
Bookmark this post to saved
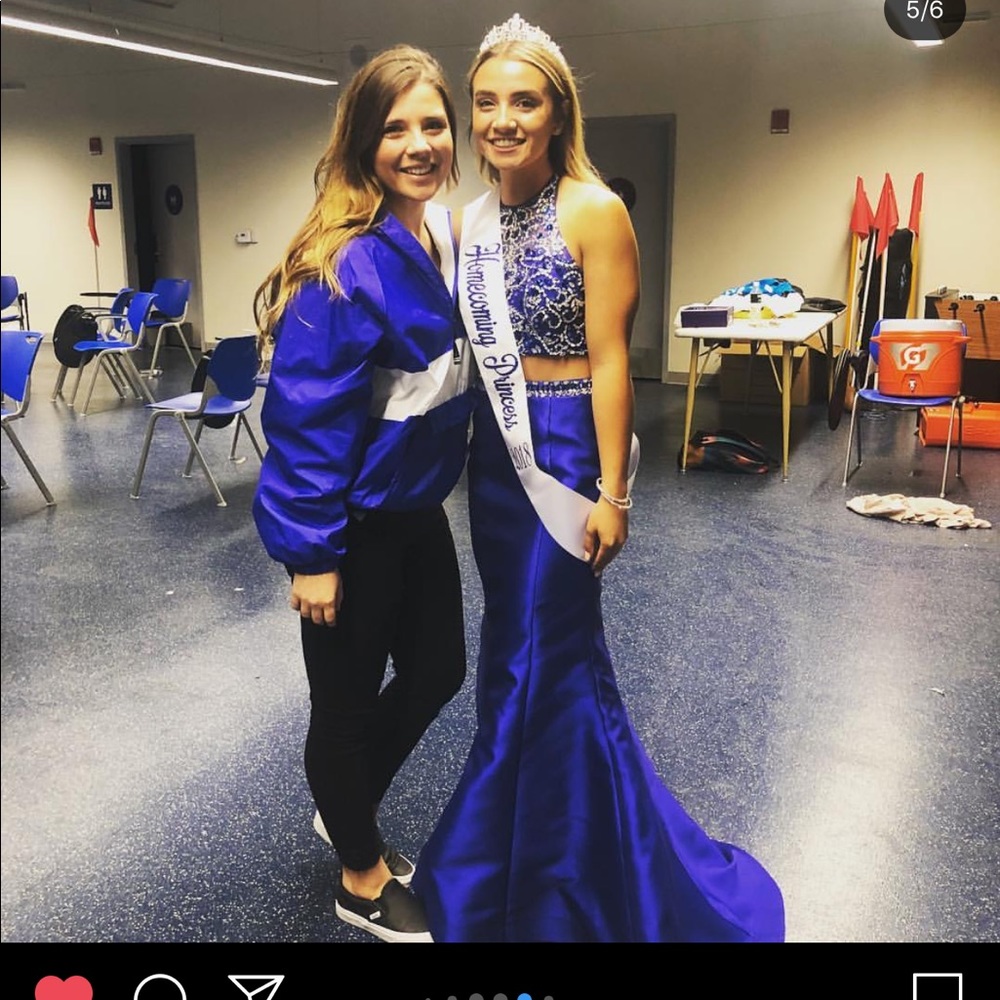[937, 988]
